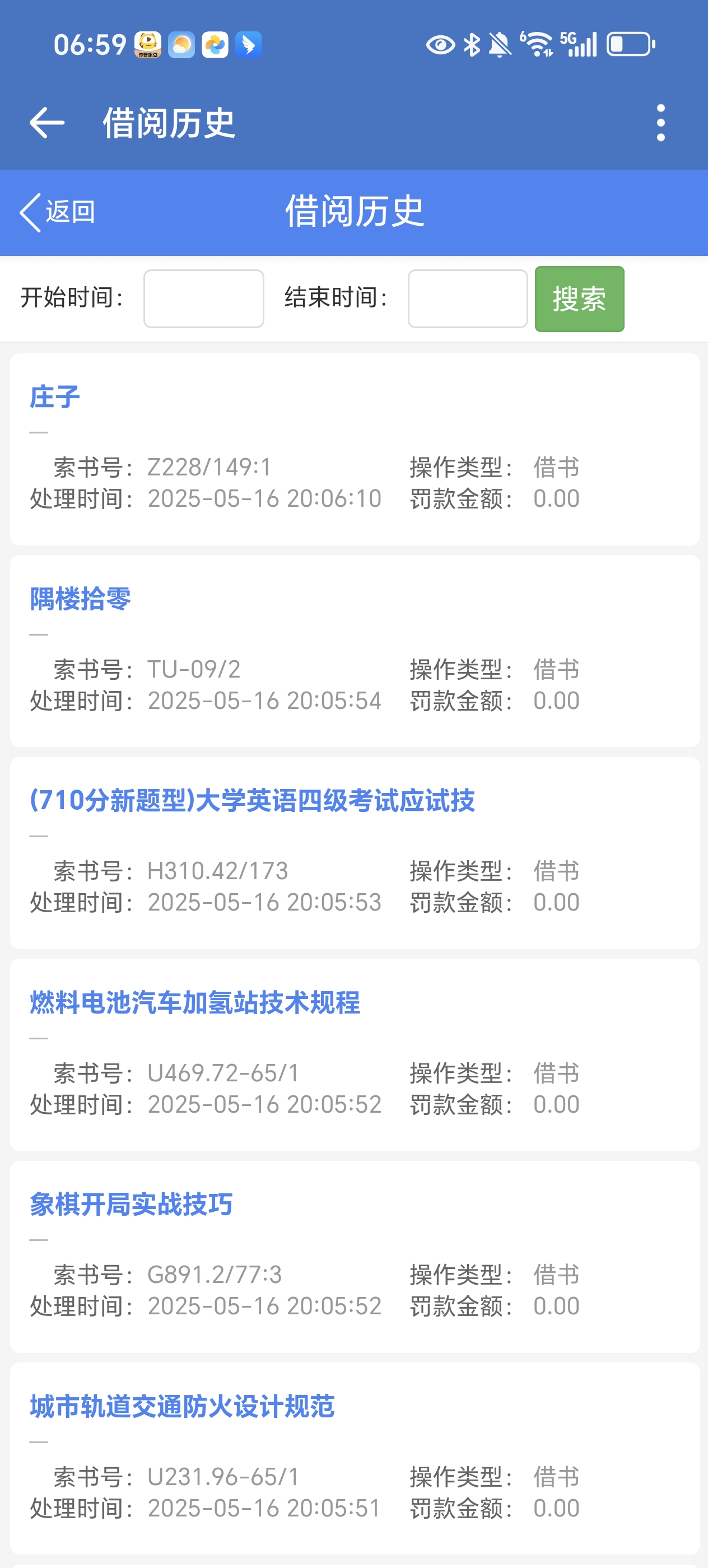This screenshot has height=1568, width=708.
Task: Open the 庄子 book record
Action: (x=55, y=398)
